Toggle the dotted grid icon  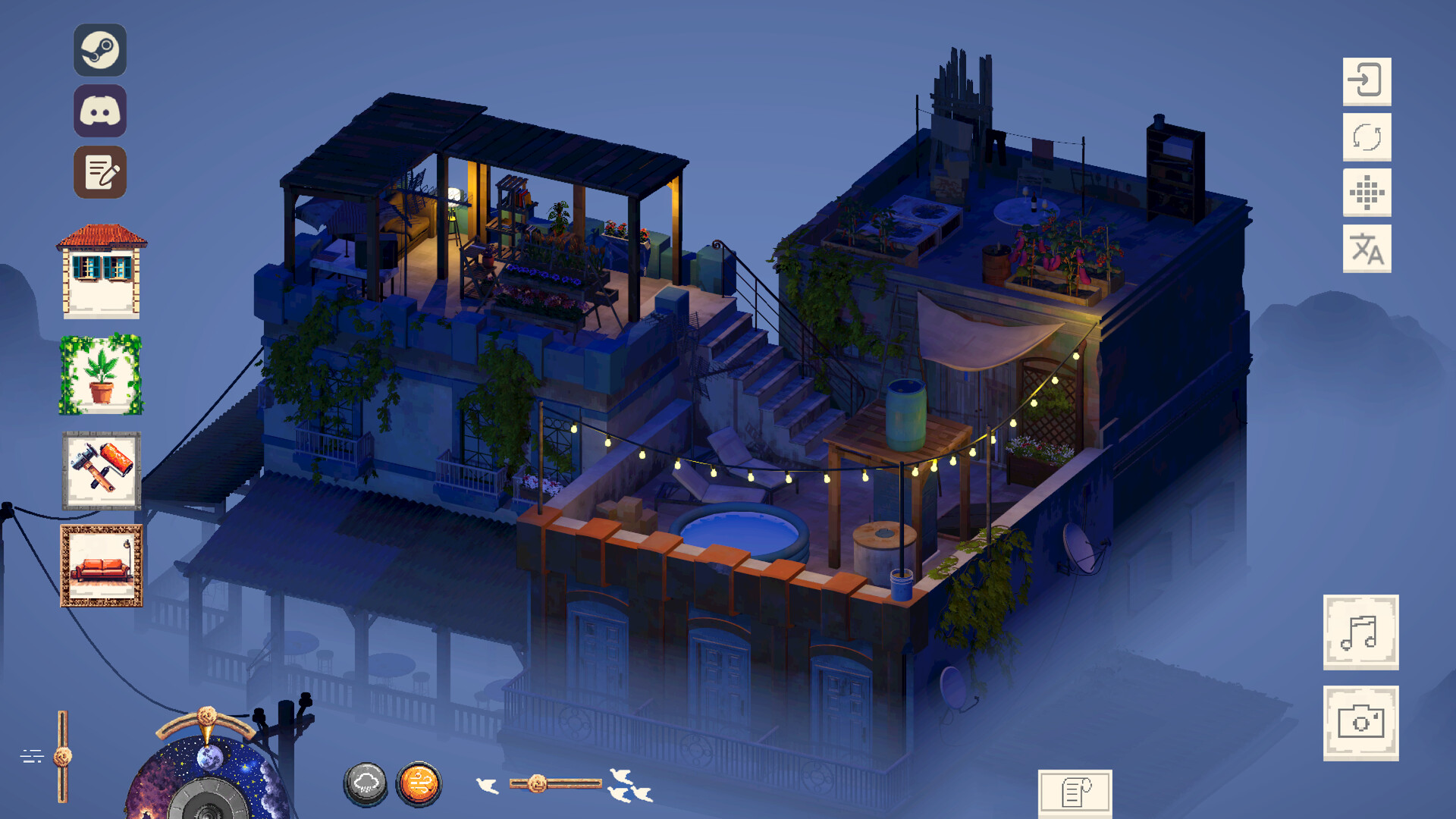coord(1367,193)
